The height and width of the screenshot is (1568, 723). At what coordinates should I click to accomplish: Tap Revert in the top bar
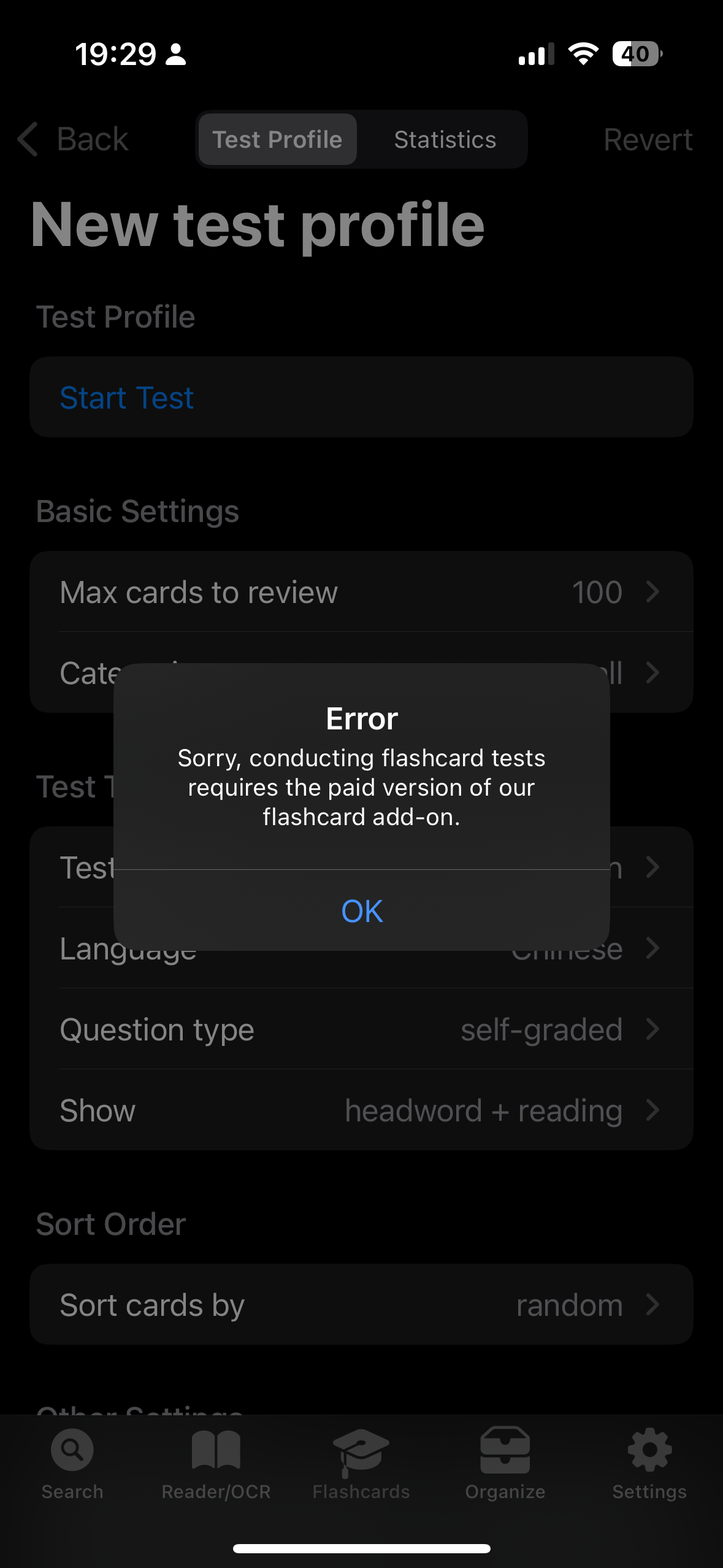click(648, 139)
